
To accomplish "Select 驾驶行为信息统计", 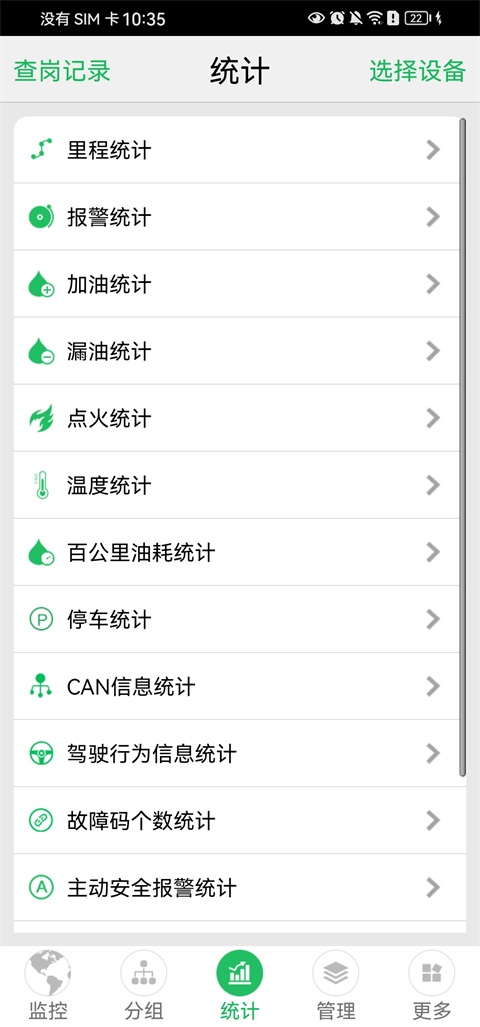I will pyautogui.click(x=240, y=753).
